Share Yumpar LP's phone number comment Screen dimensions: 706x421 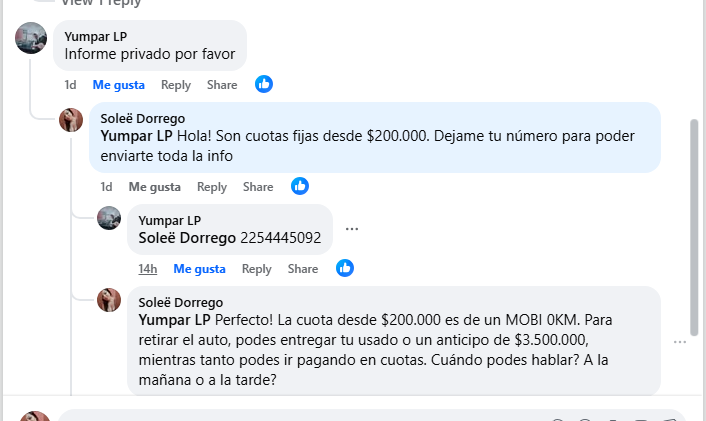pyautogui.click(x=303, y=269)
